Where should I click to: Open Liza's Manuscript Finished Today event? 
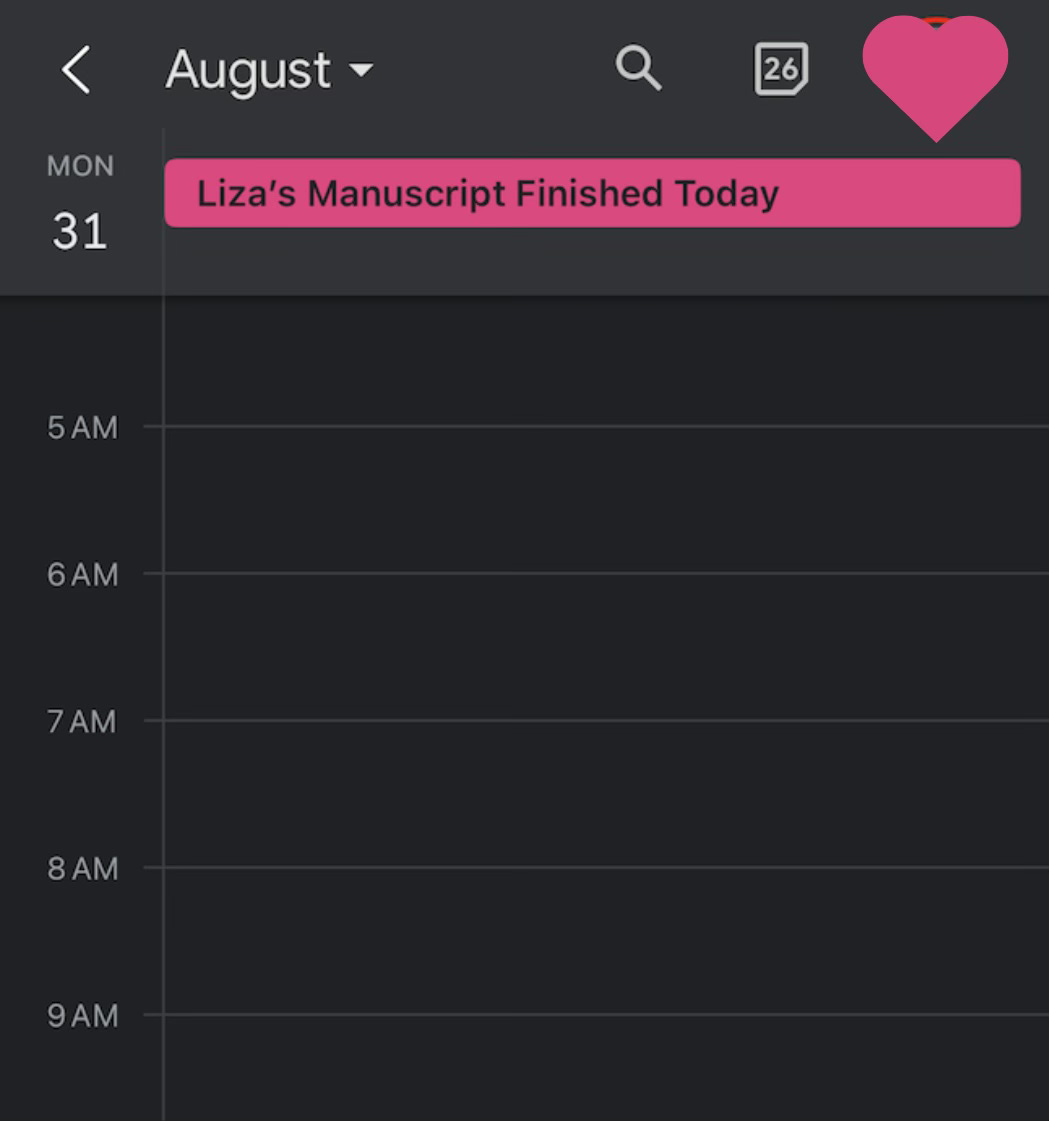[x=592, y=193]
